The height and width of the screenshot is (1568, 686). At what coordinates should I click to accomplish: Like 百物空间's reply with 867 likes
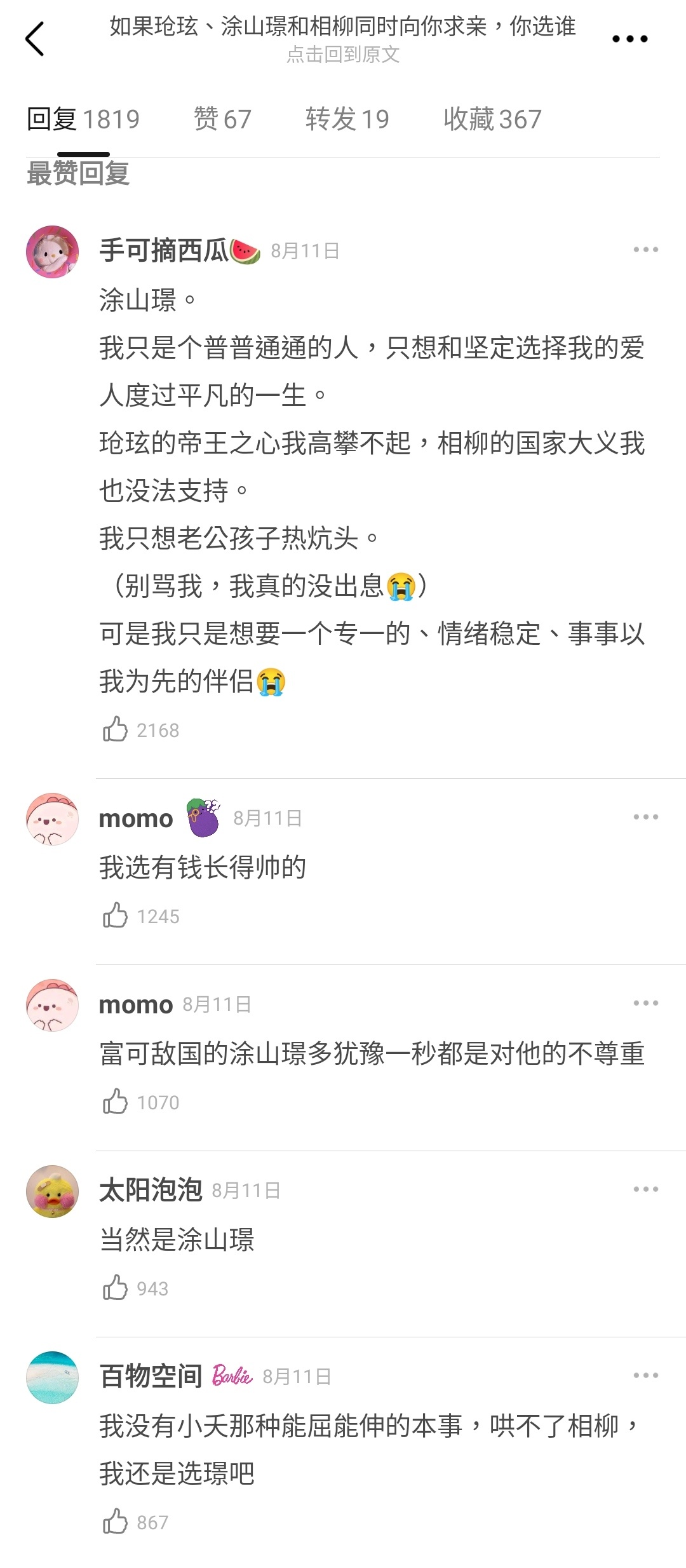point(116,1522)
